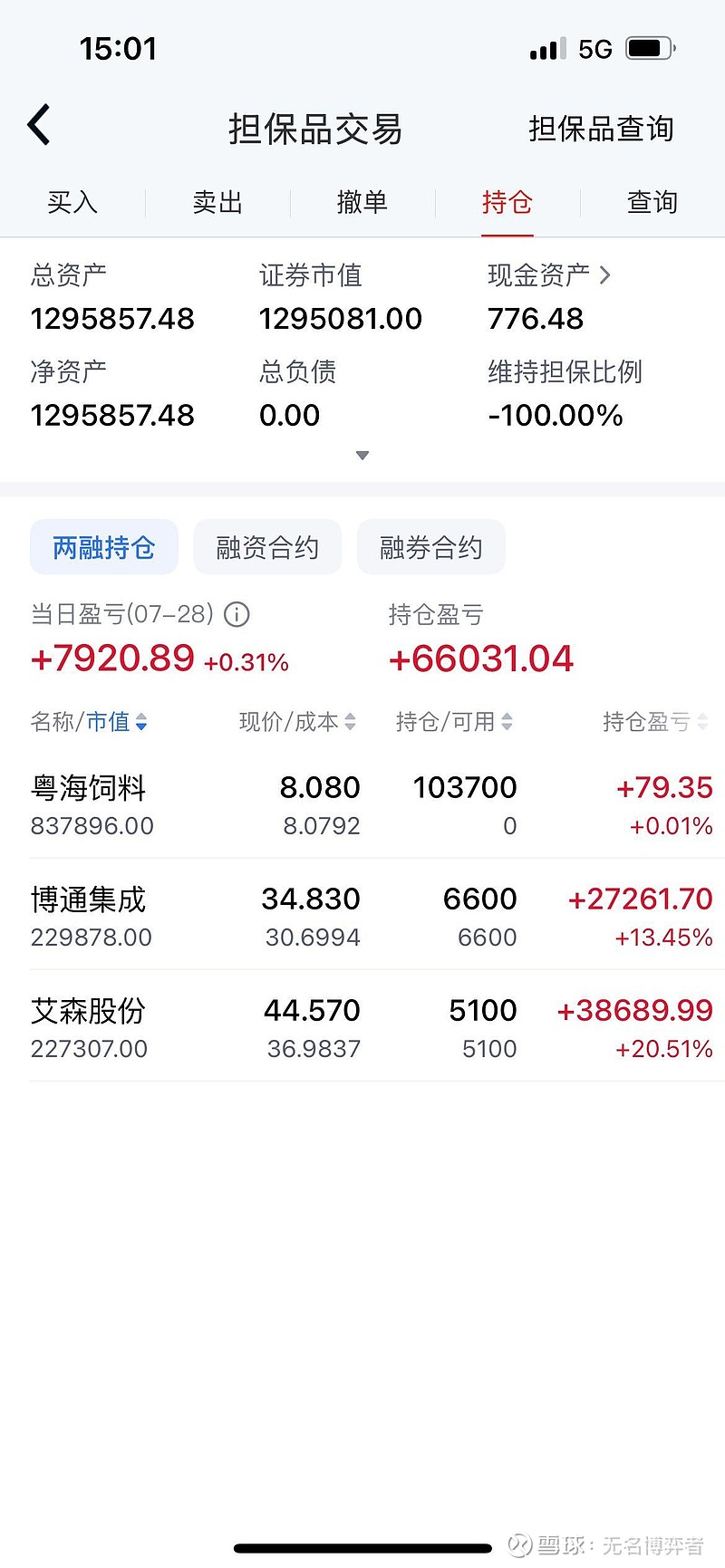
Task: Select the 两融持仓 chip
Action: pos(104,547)
